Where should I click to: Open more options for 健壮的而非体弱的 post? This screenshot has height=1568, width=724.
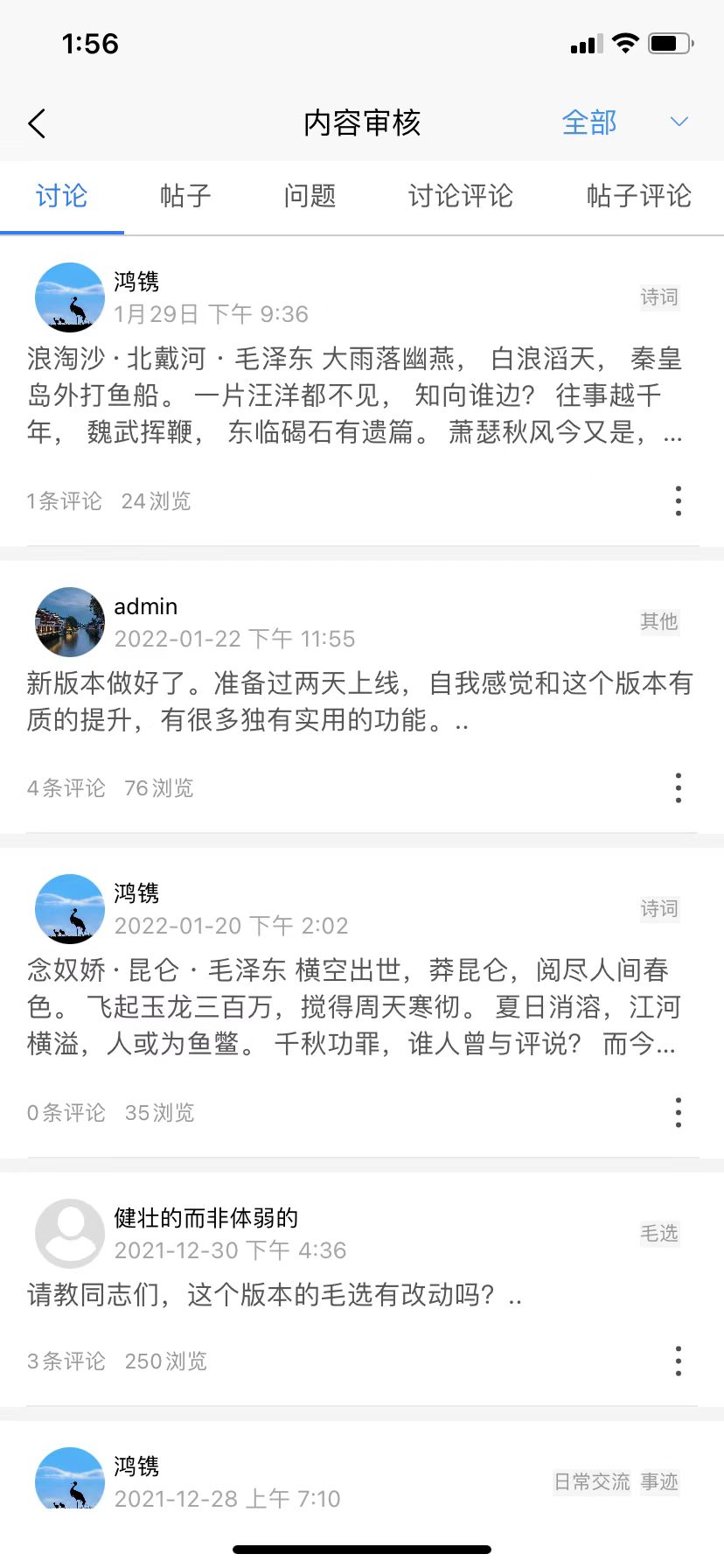tap(679, 1361)
